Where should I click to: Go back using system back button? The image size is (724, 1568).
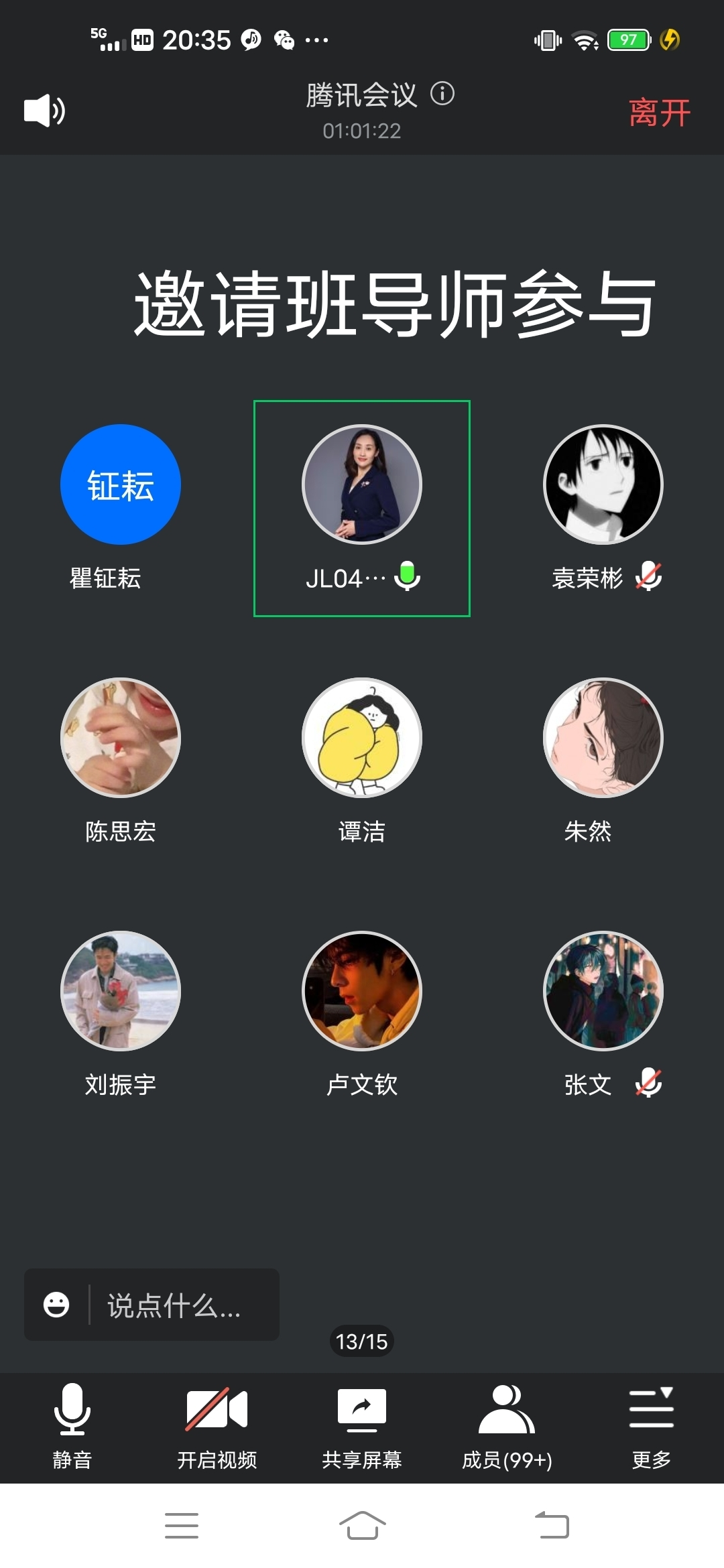[552, 1526]
